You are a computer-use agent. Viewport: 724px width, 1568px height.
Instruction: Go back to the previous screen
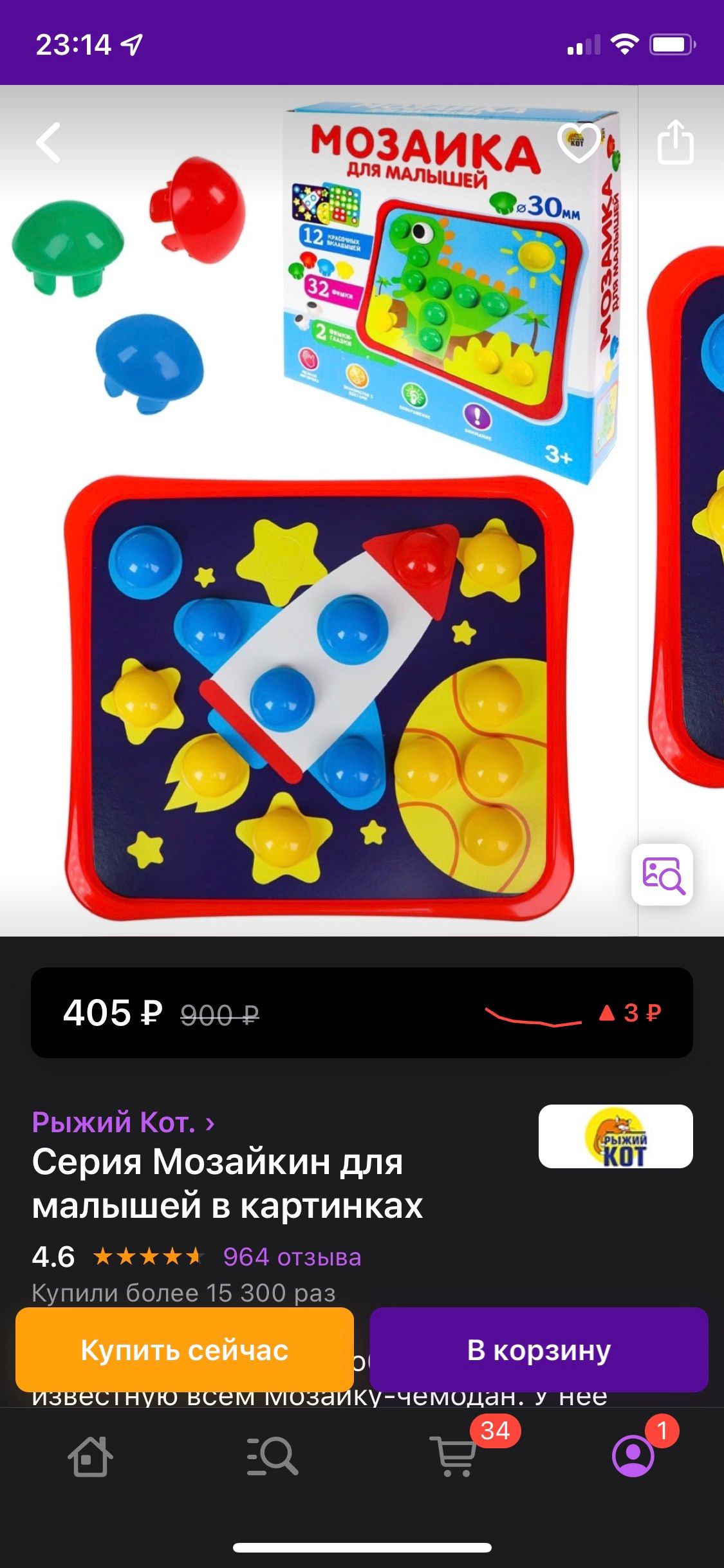(x=49, y=142)
